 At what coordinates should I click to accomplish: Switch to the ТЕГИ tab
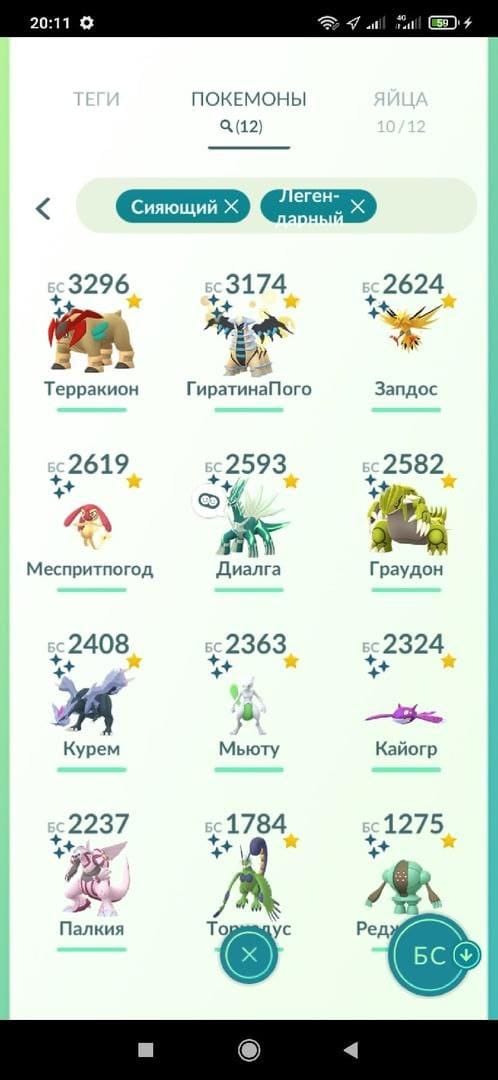96,99
